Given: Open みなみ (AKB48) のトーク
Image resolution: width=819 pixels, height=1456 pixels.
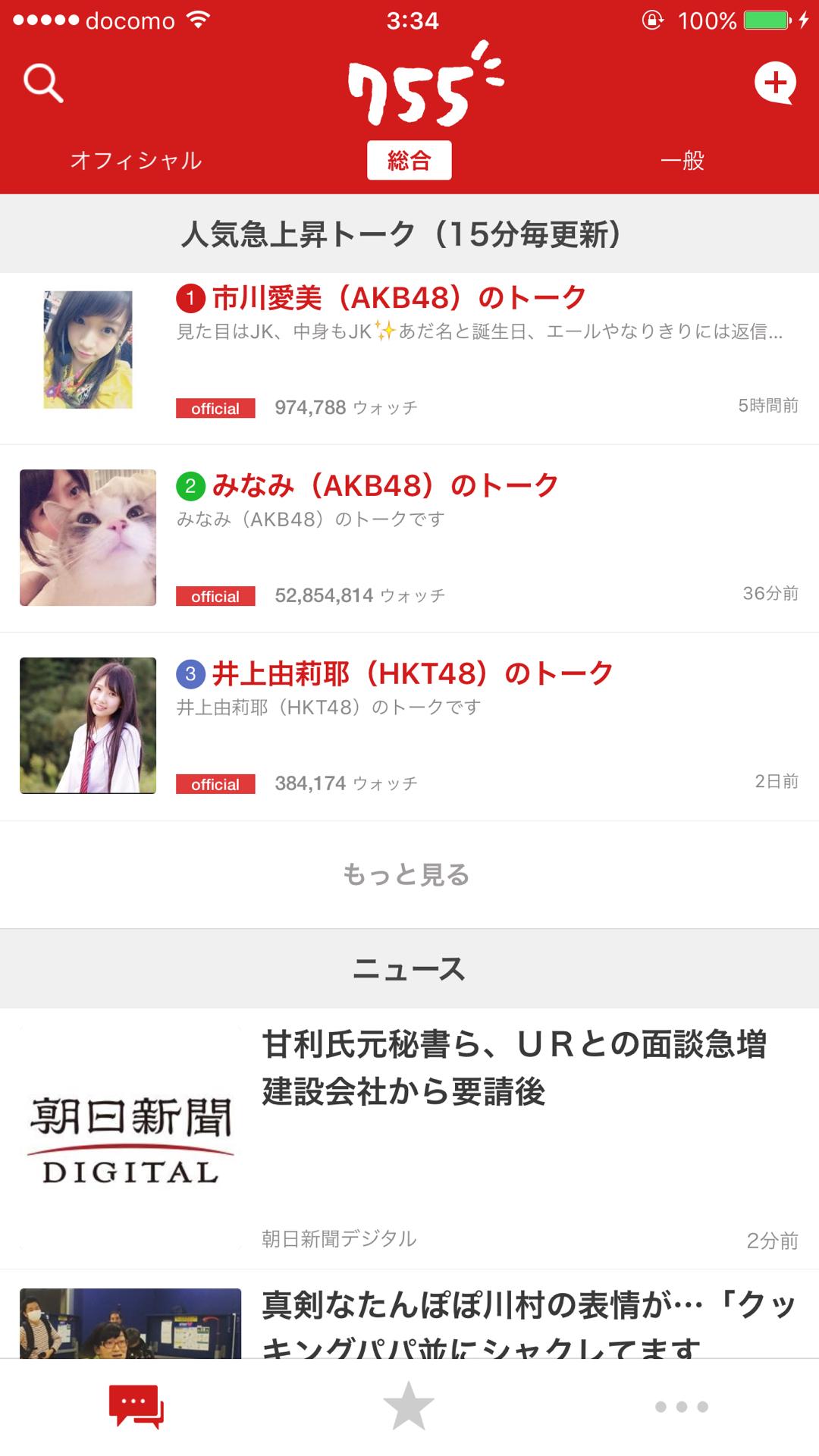Looking at the screenshot, I should pos(385,486).
